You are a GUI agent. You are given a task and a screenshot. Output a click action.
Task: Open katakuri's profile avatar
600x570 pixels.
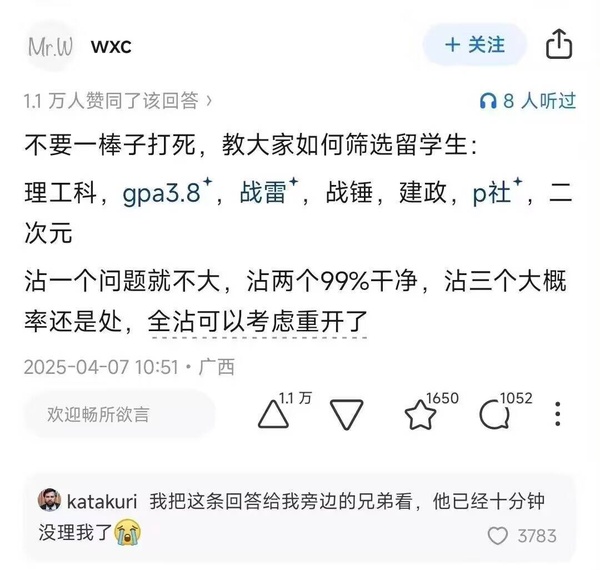coord(50,500)
